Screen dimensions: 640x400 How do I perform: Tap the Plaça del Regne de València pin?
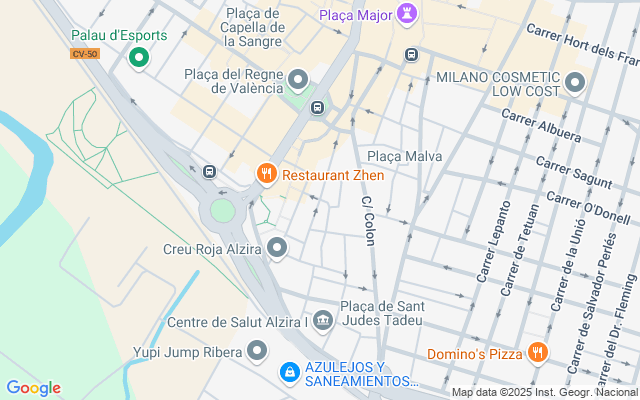pyautogui.click(x=297, y=80)
